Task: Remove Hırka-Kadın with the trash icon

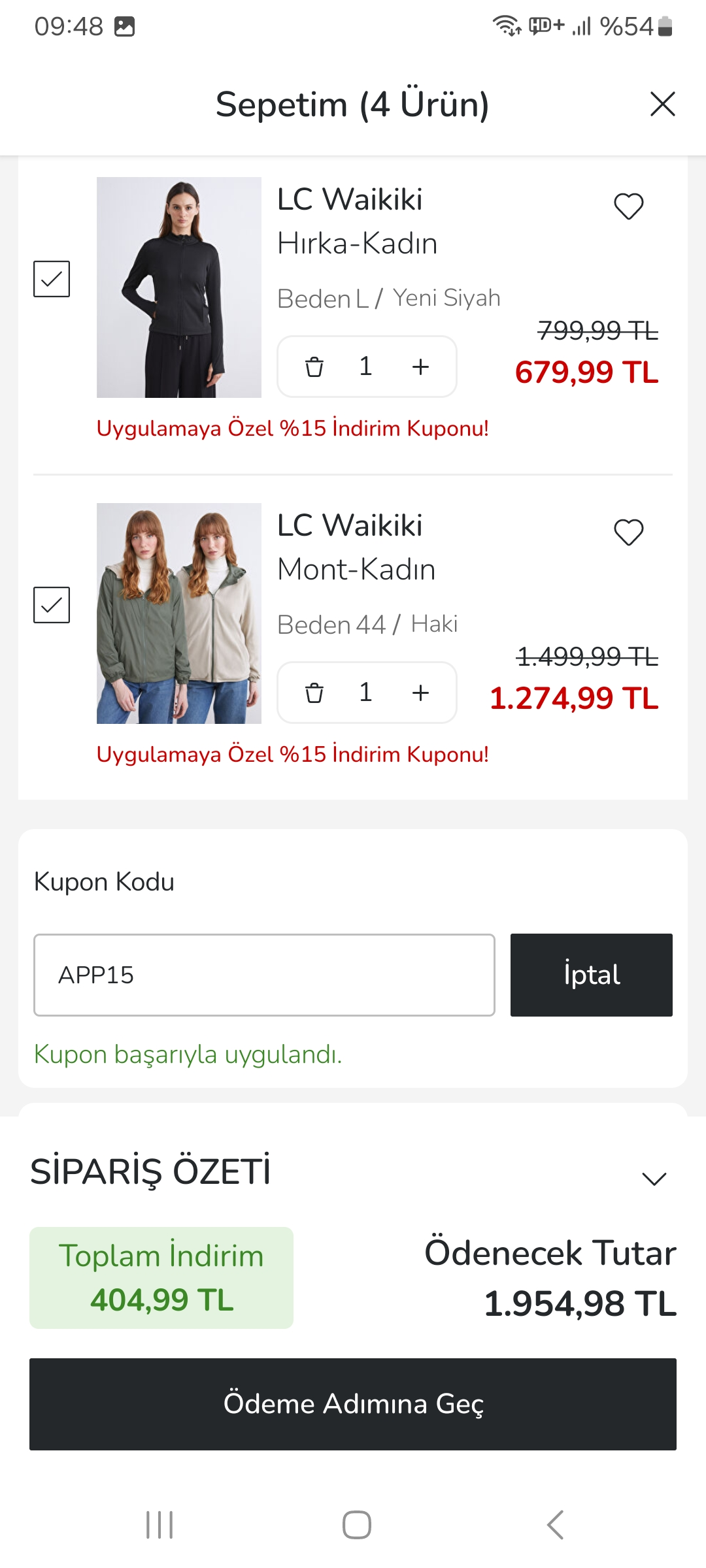Action: 314,367
